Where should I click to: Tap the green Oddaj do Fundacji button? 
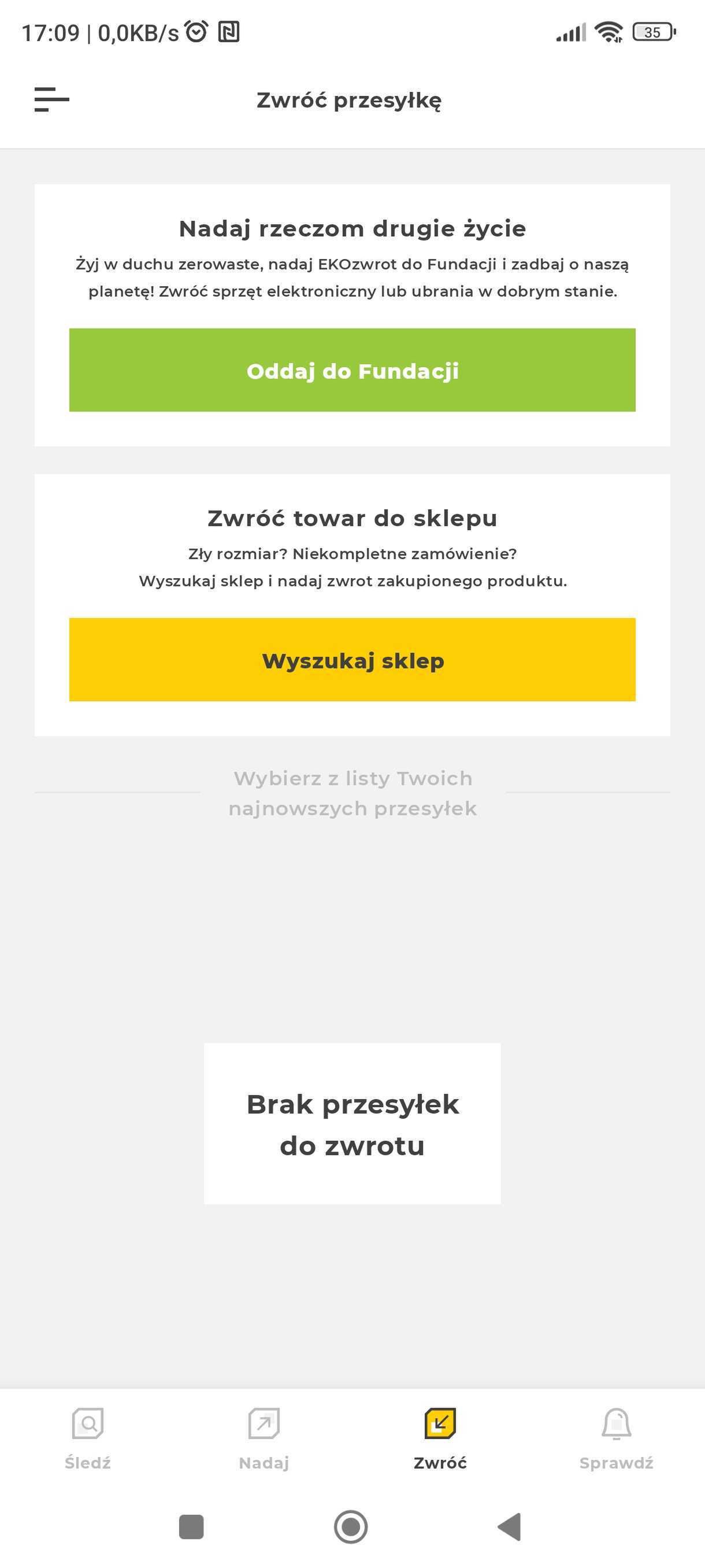[x=352, y=370]
